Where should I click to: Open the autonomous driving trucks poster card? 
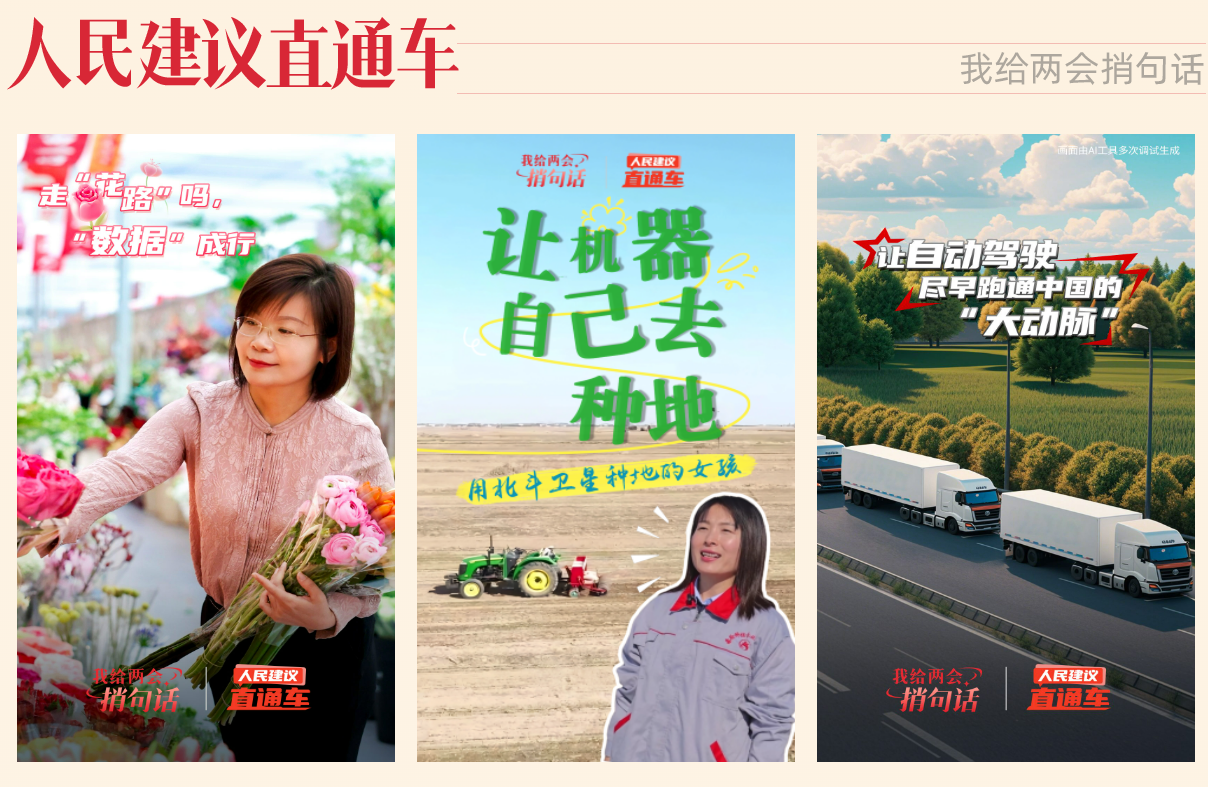[1006, 448]
